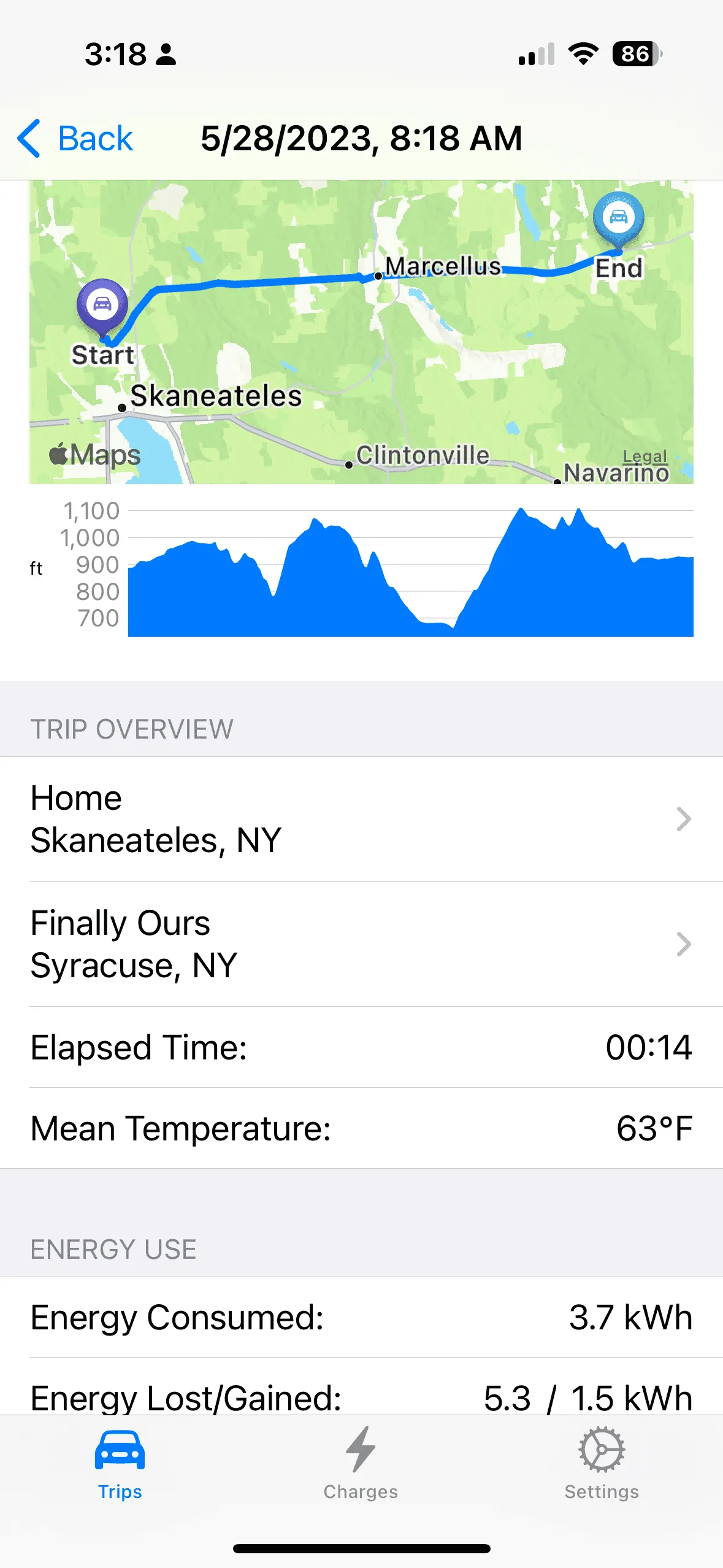The height and width of the screenshot is (1568, 723).
Task: Select the Trips tab
Action: (x=120, y=1462)
